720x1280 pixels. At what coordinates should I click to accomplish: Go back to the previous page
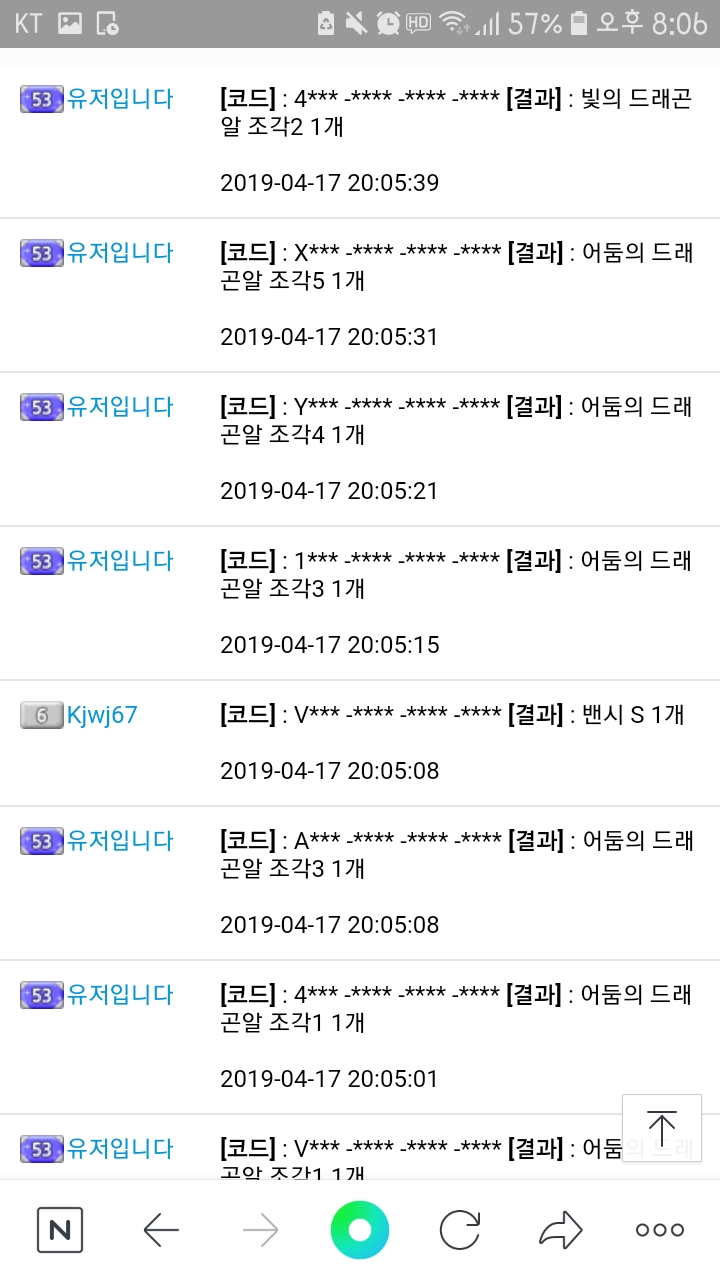(x=161, y=1230)
